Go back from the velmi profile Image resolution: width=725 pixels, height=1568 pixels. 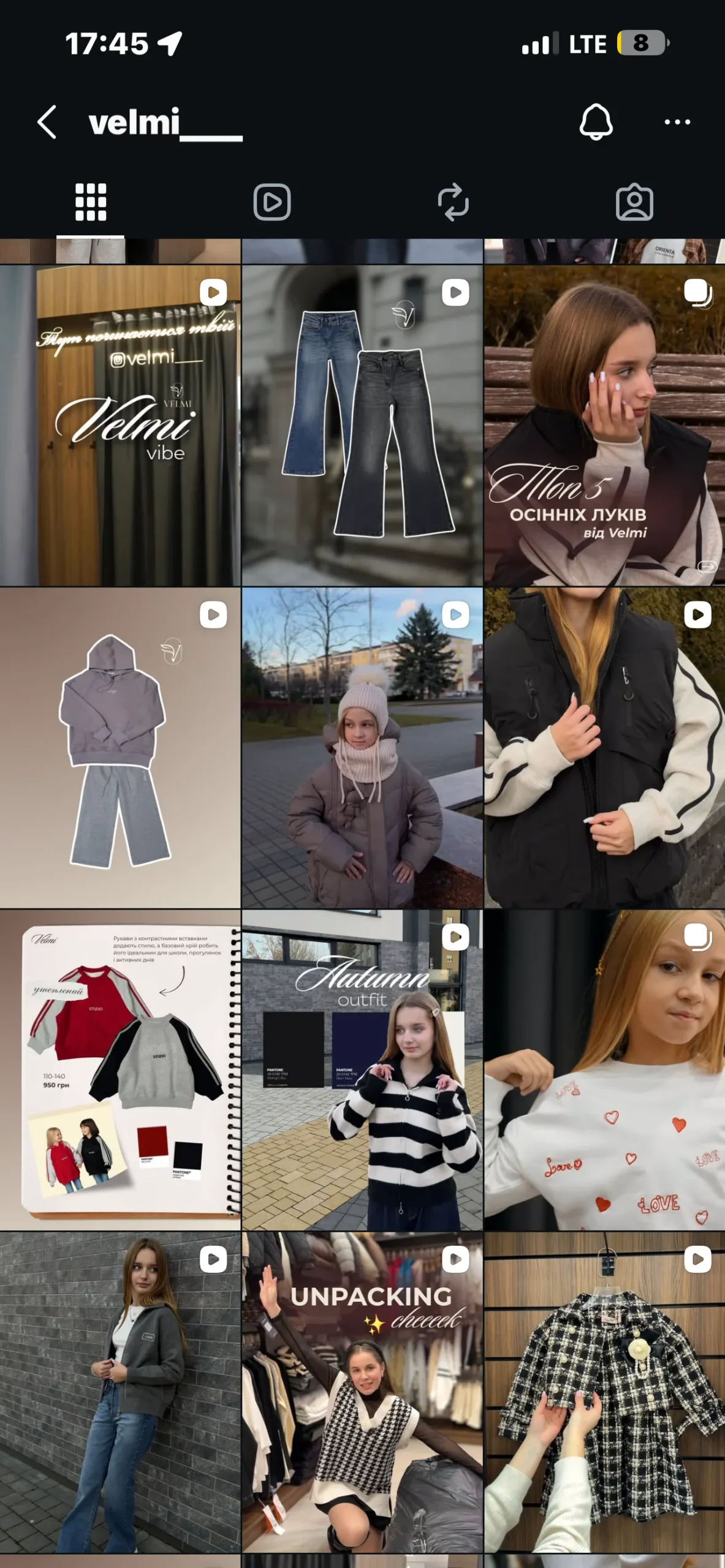pyautogui.click(x=47, y=122)
